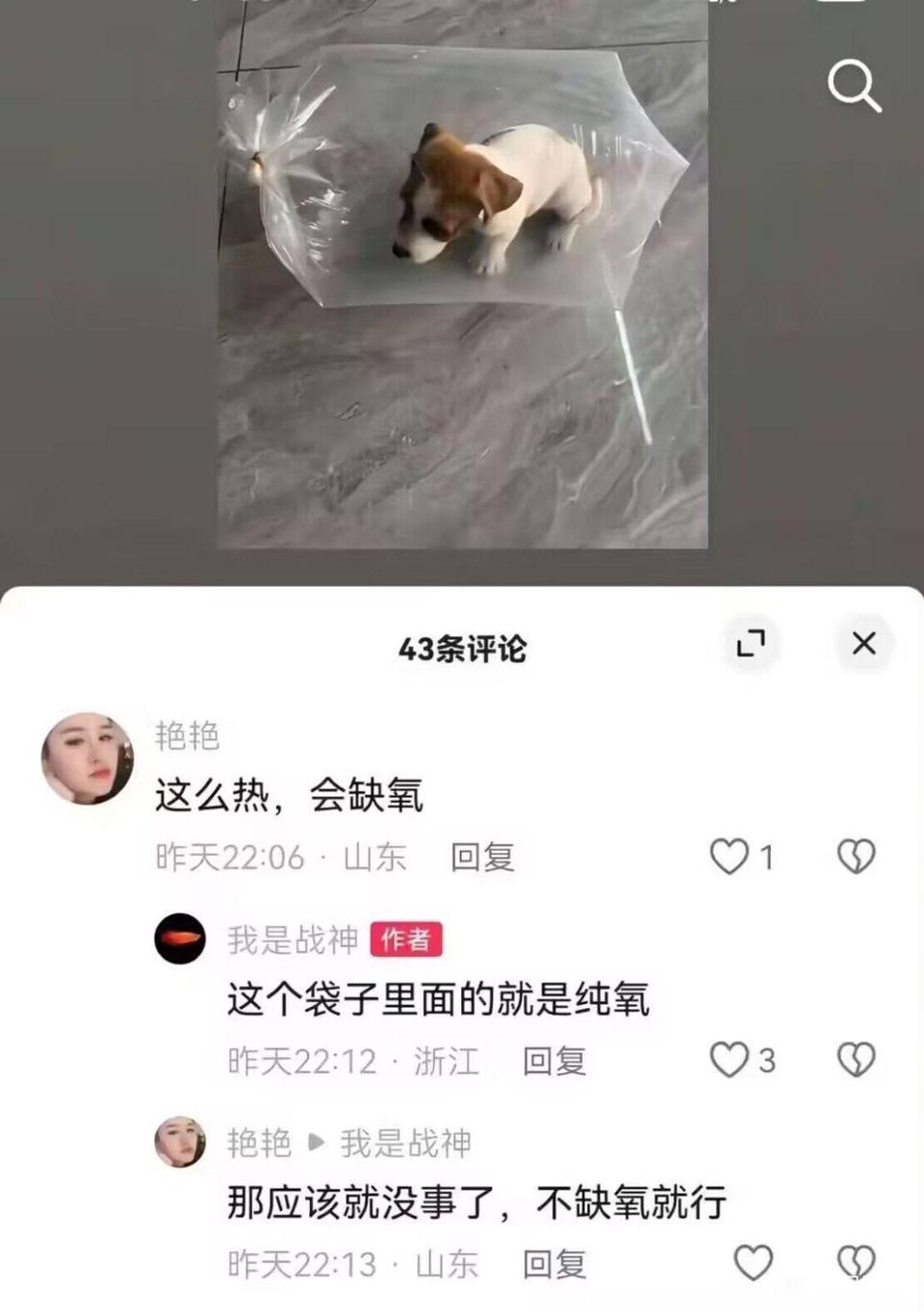This screenshot has height=1312, width=924.
Task: Tap the broken-heart dislike icon on 艳艳's comment
Action: 856,854
